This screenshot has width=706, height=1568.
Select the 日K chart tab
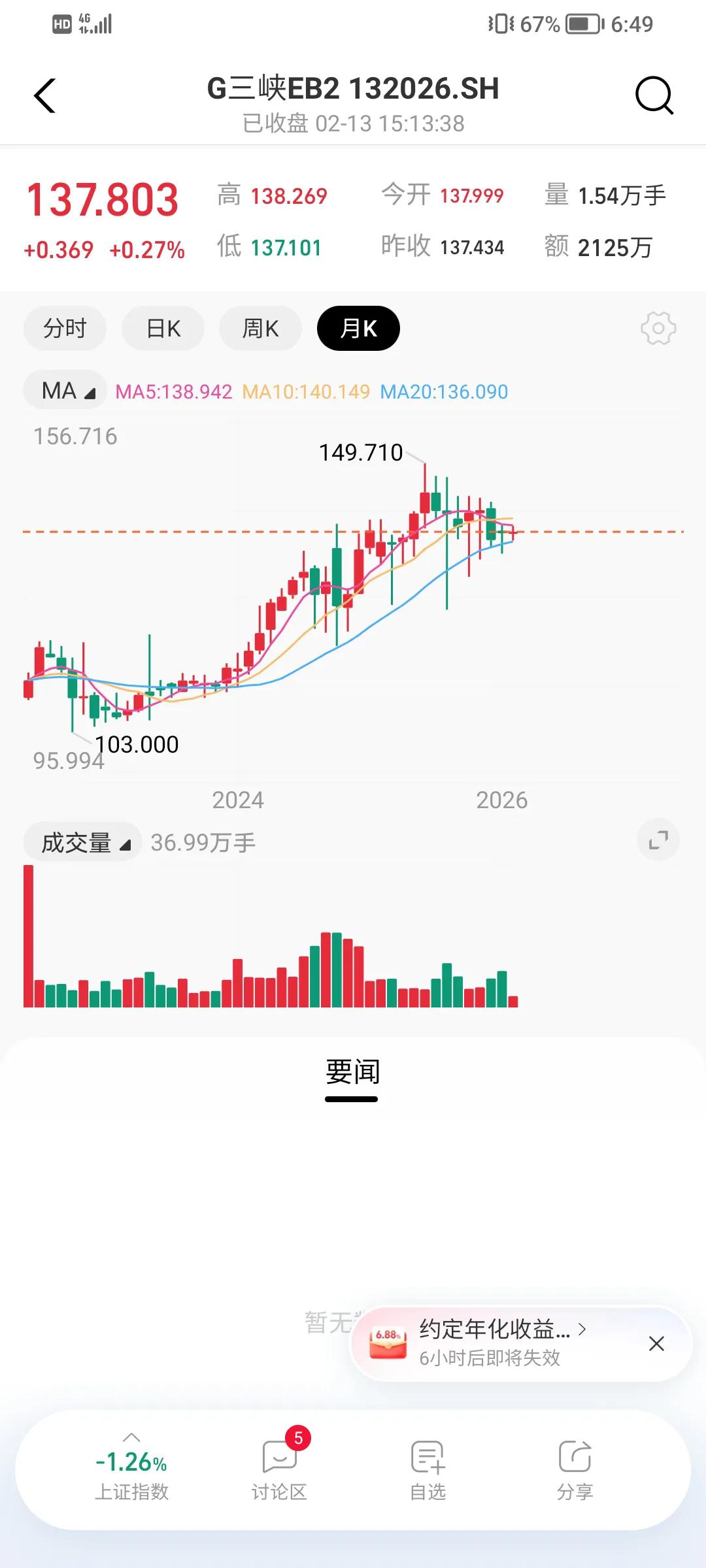click(163, 328)
